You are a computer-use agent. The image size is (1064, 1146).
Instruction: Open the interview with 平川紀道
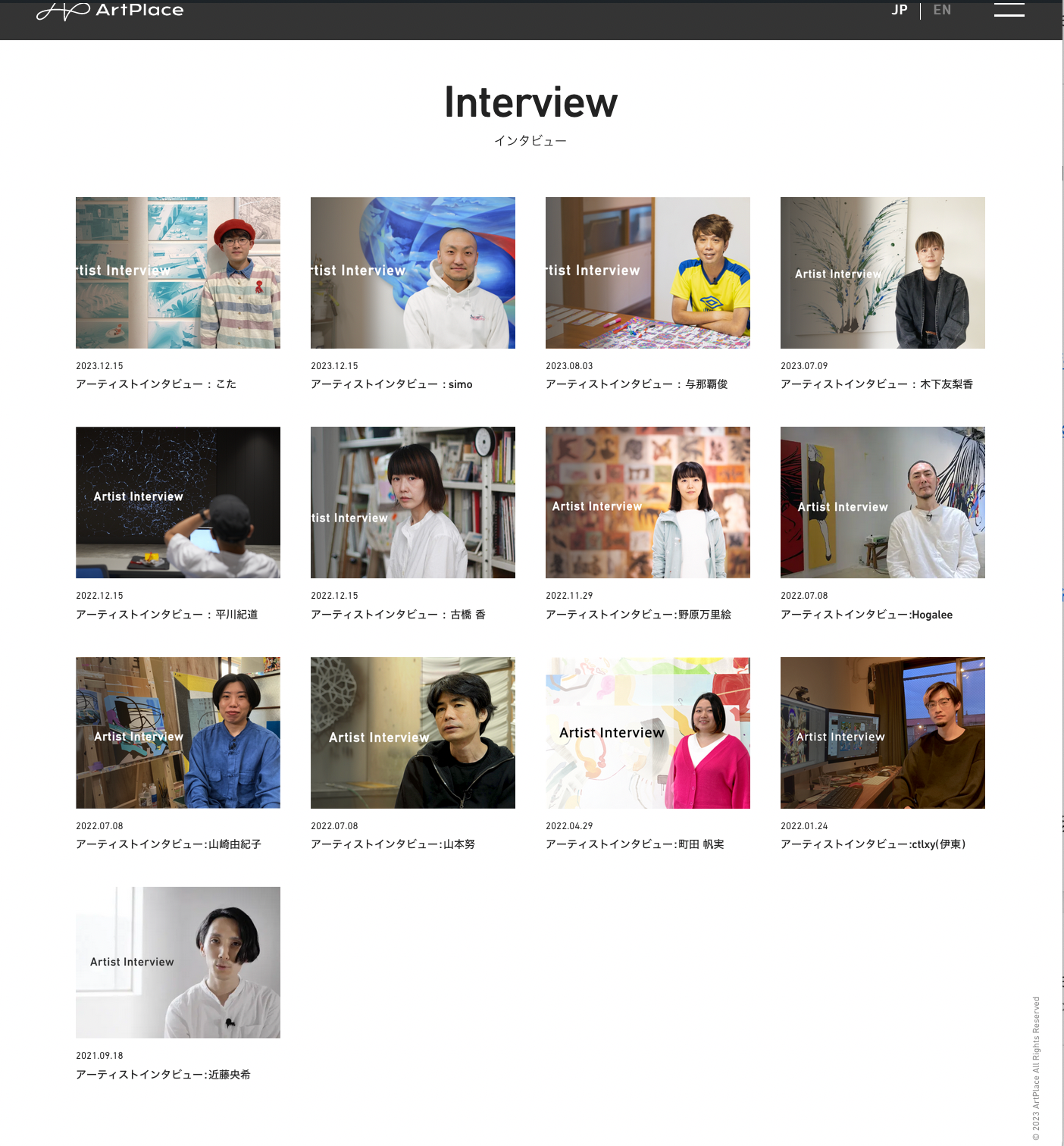pos(178,503)
